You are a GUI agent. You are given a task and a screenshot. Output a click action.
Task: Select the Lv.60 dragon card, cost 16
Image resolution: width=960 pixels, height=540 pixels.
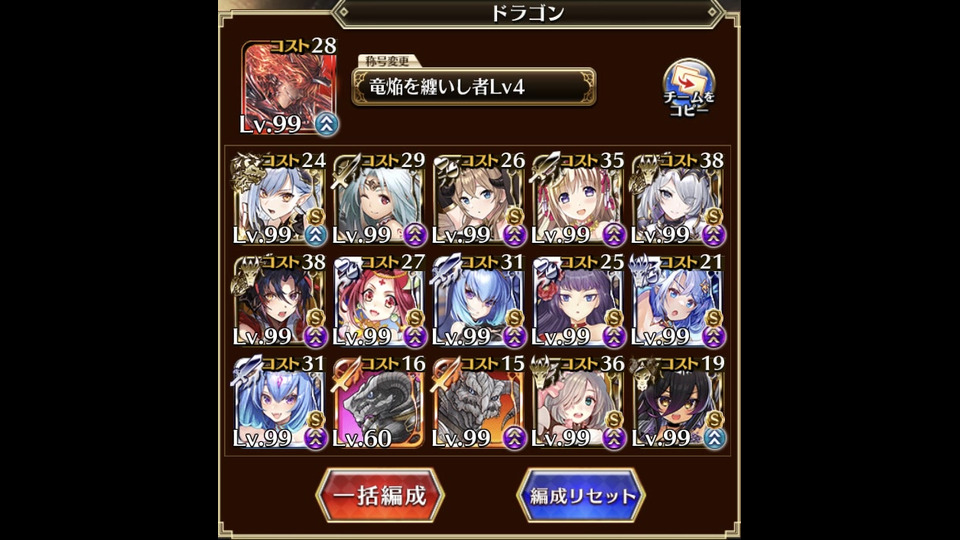pyautogui.click(x=380, y=404)
